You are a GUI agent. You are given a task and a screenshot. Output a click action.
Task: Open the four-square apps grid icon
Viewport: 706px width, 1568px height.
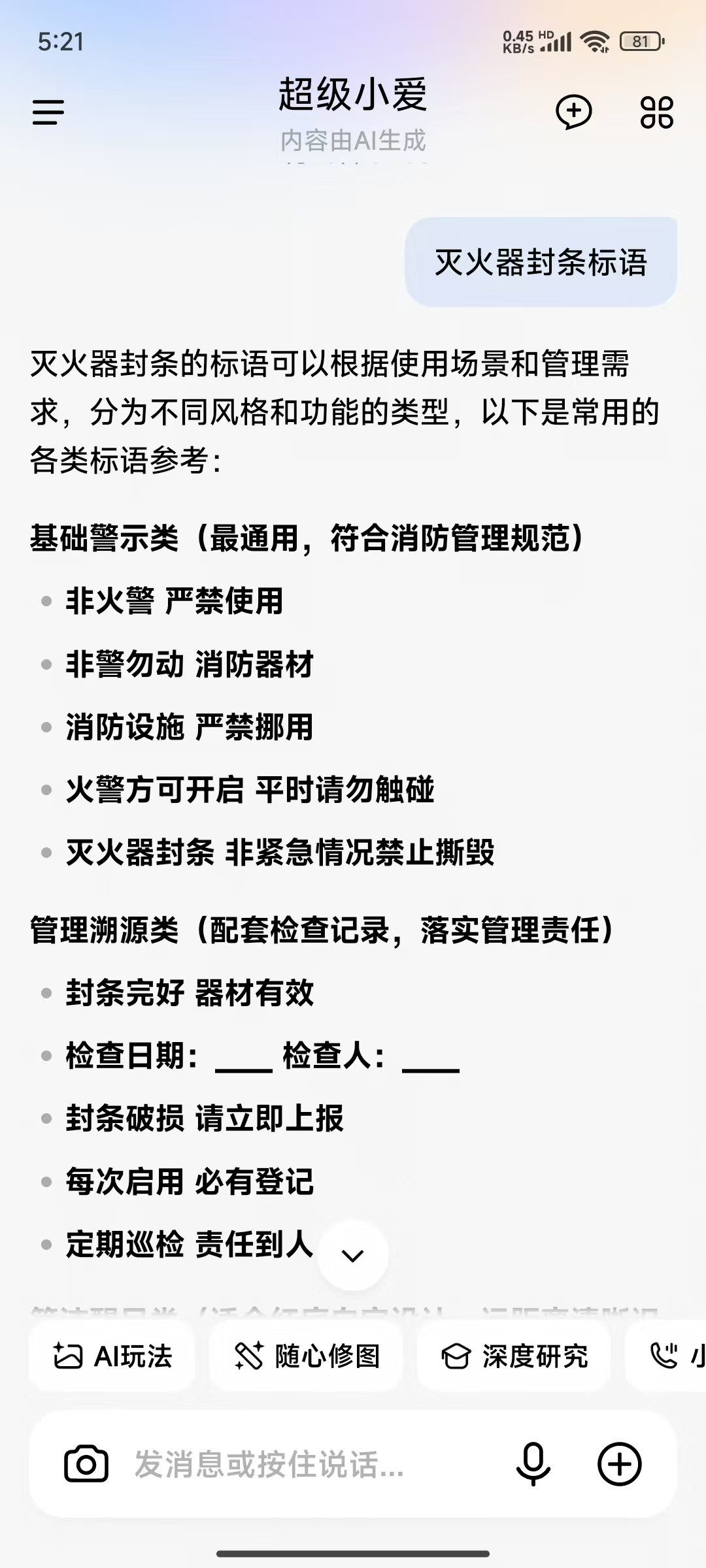pyautogui.click(x=656, y=112)
